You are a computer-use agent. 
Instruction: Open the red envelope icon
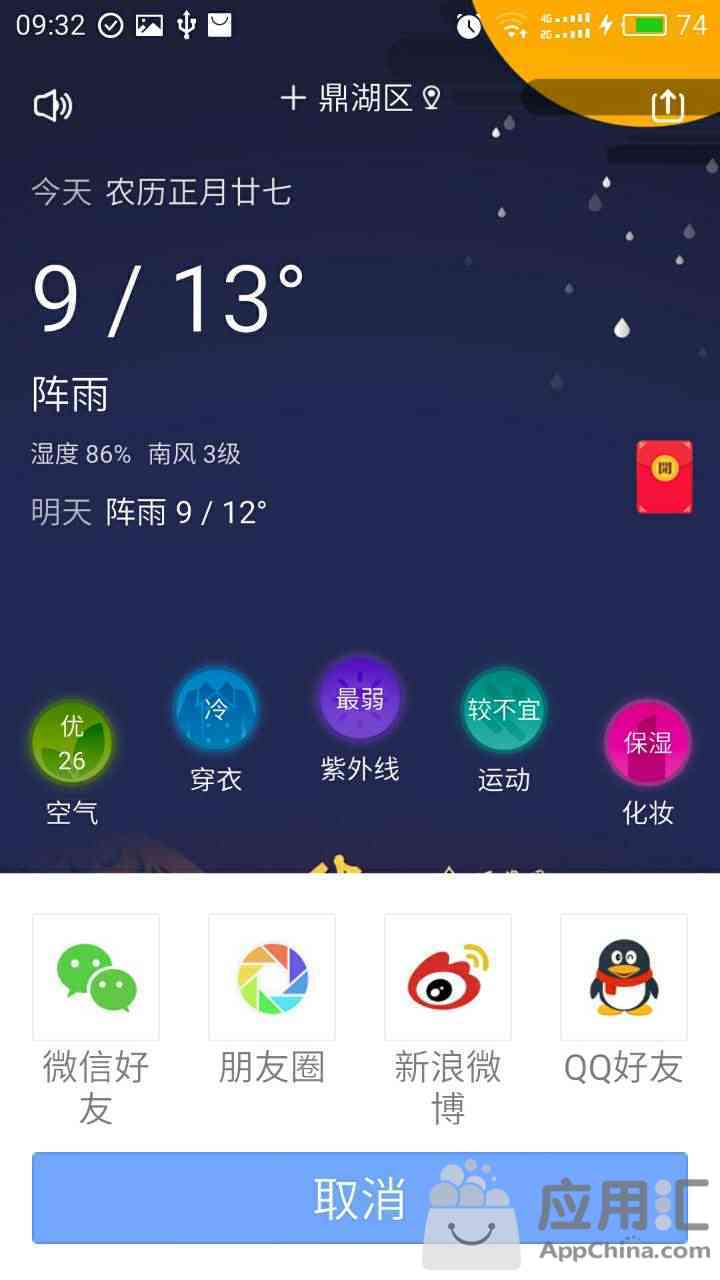[664, 477]
